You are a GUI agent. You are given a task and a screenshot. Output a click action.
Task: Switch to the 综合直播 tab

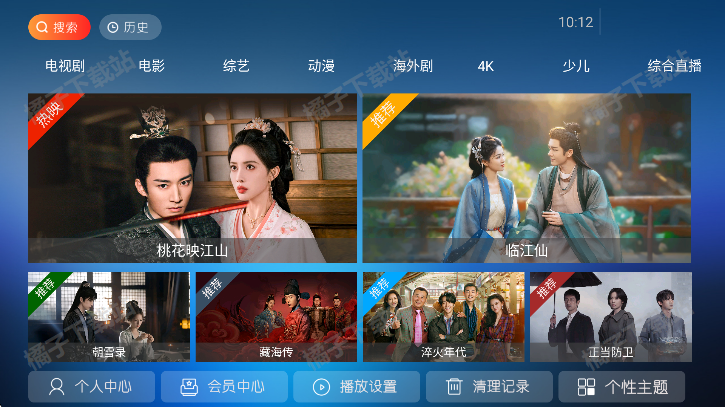point(674,66)
